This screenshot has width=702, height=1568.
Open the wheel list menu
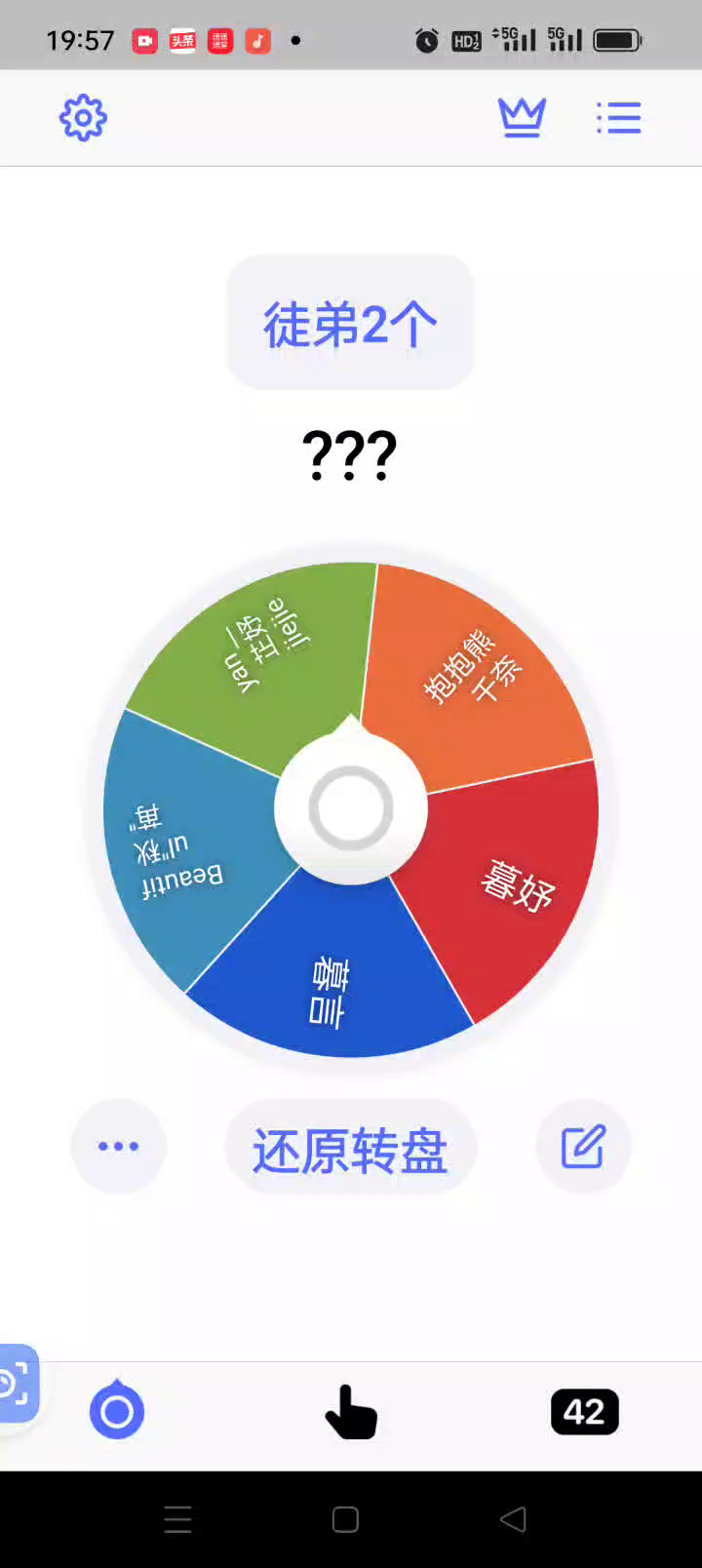[619, 118]
